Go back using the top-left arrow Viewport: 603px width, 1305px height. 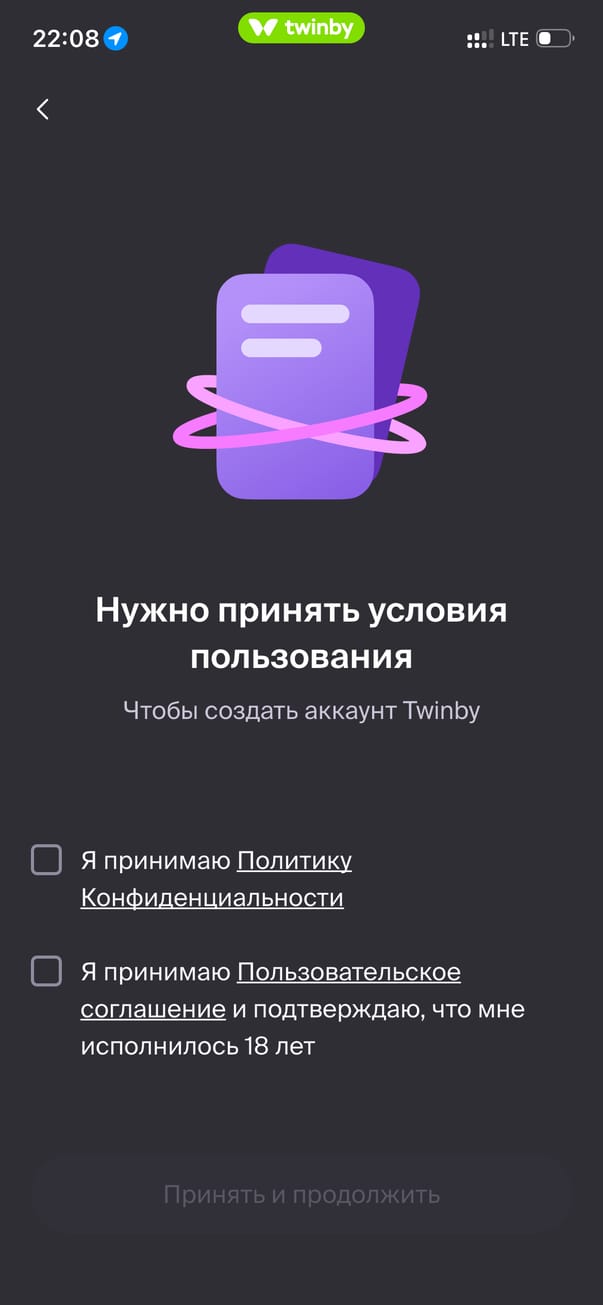[x=43, y=110]
